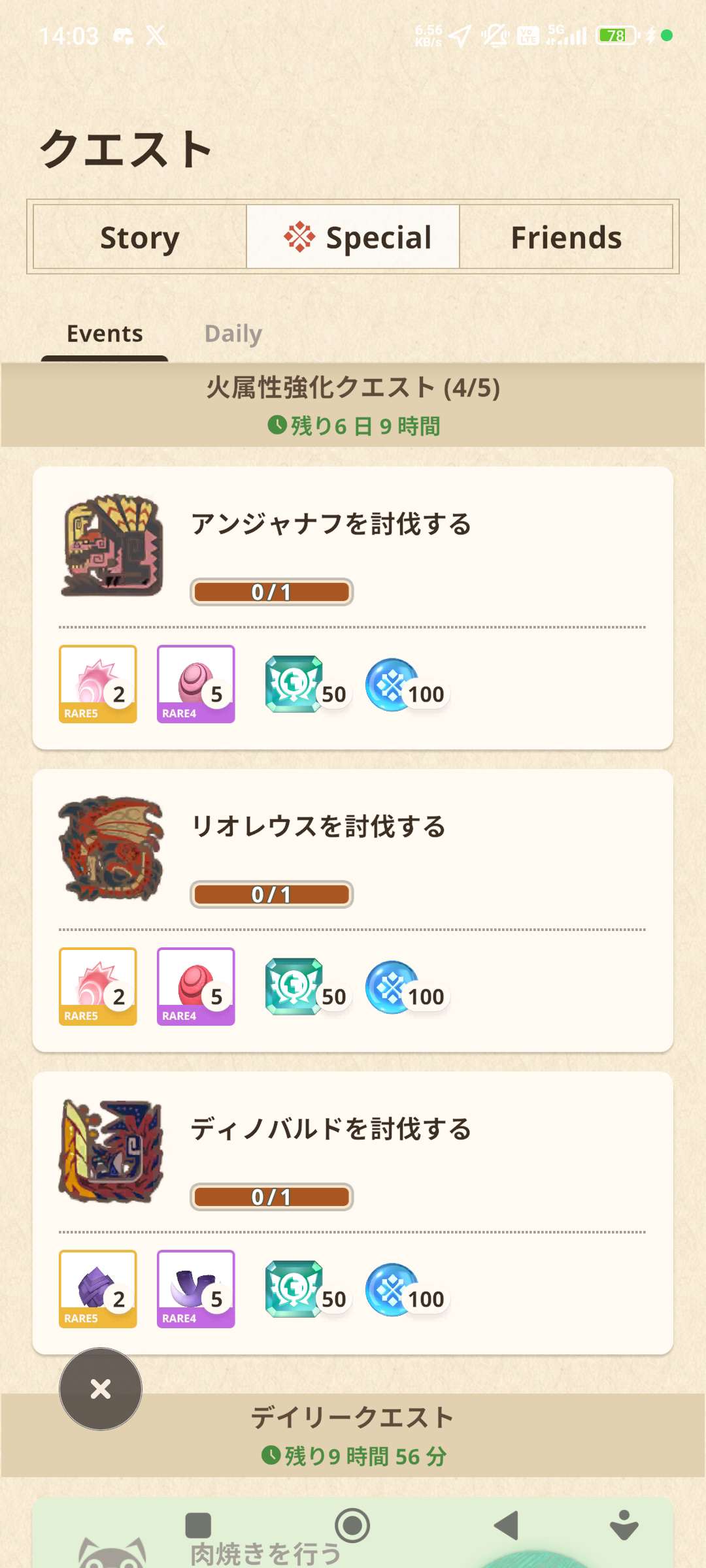View RARE5 reward item in ディノバルド quest
Screen dimensions: 706x1568
(98, 1288)
